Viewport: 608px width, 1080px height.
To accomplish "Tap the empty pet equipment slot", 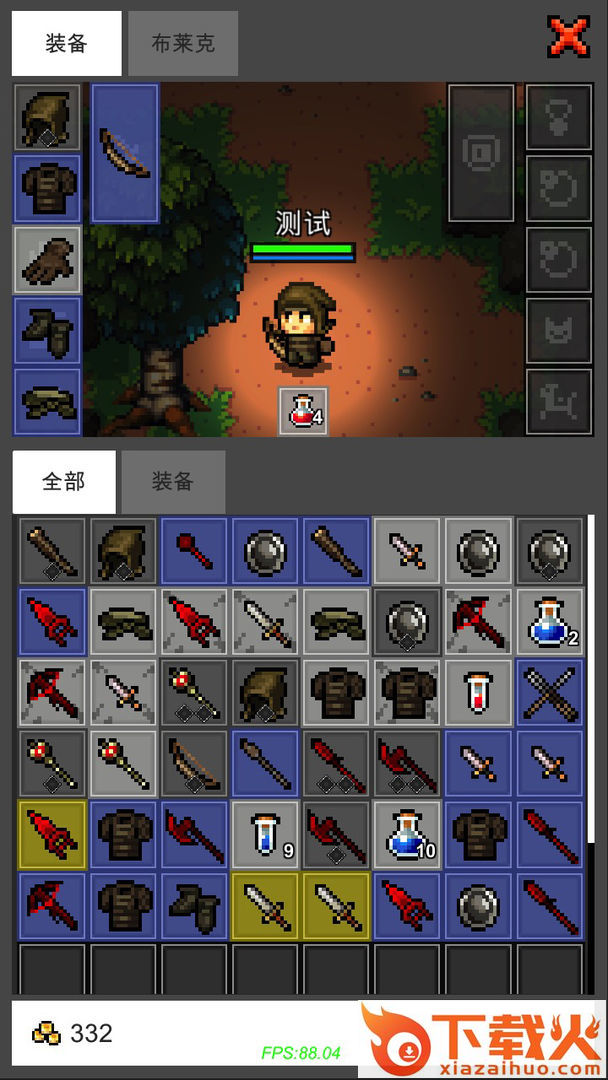I will [x=559, y=330].
